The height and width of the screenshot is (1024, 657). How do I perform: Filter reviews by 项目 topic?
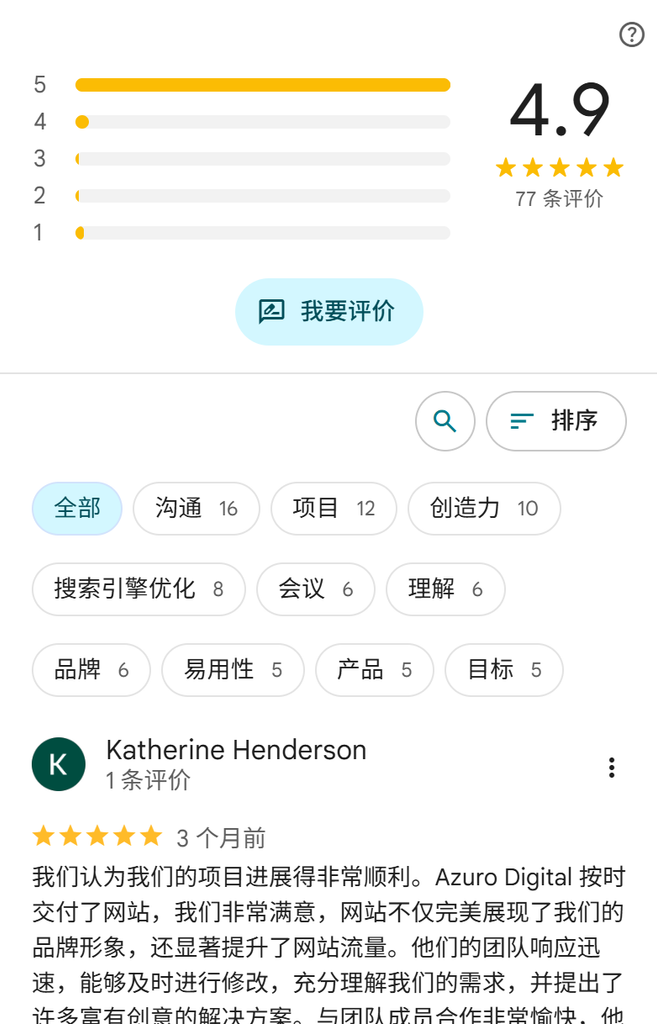point(334,508)
